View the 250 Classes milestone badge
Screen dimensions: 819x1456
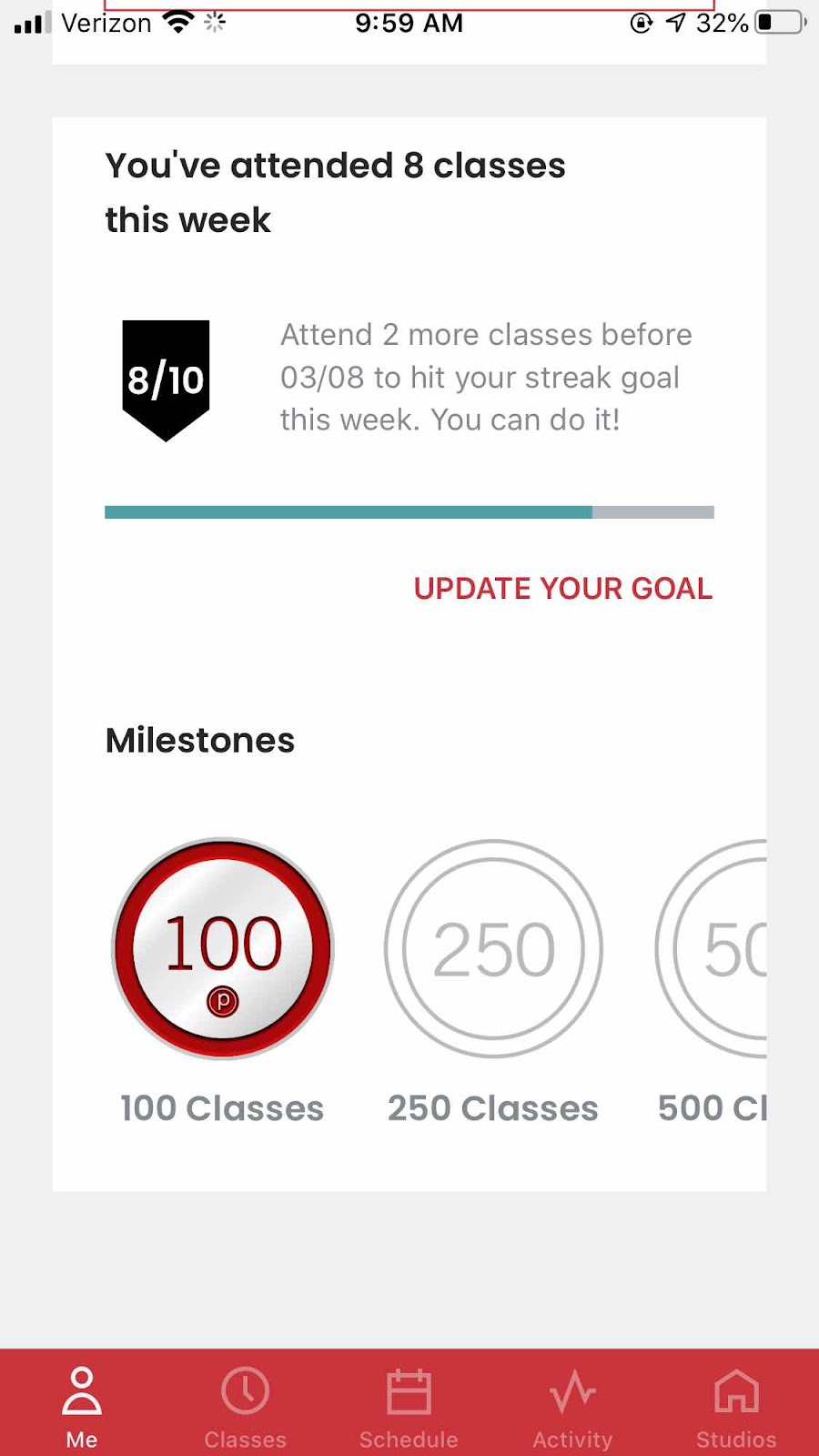tap(493, 948)
